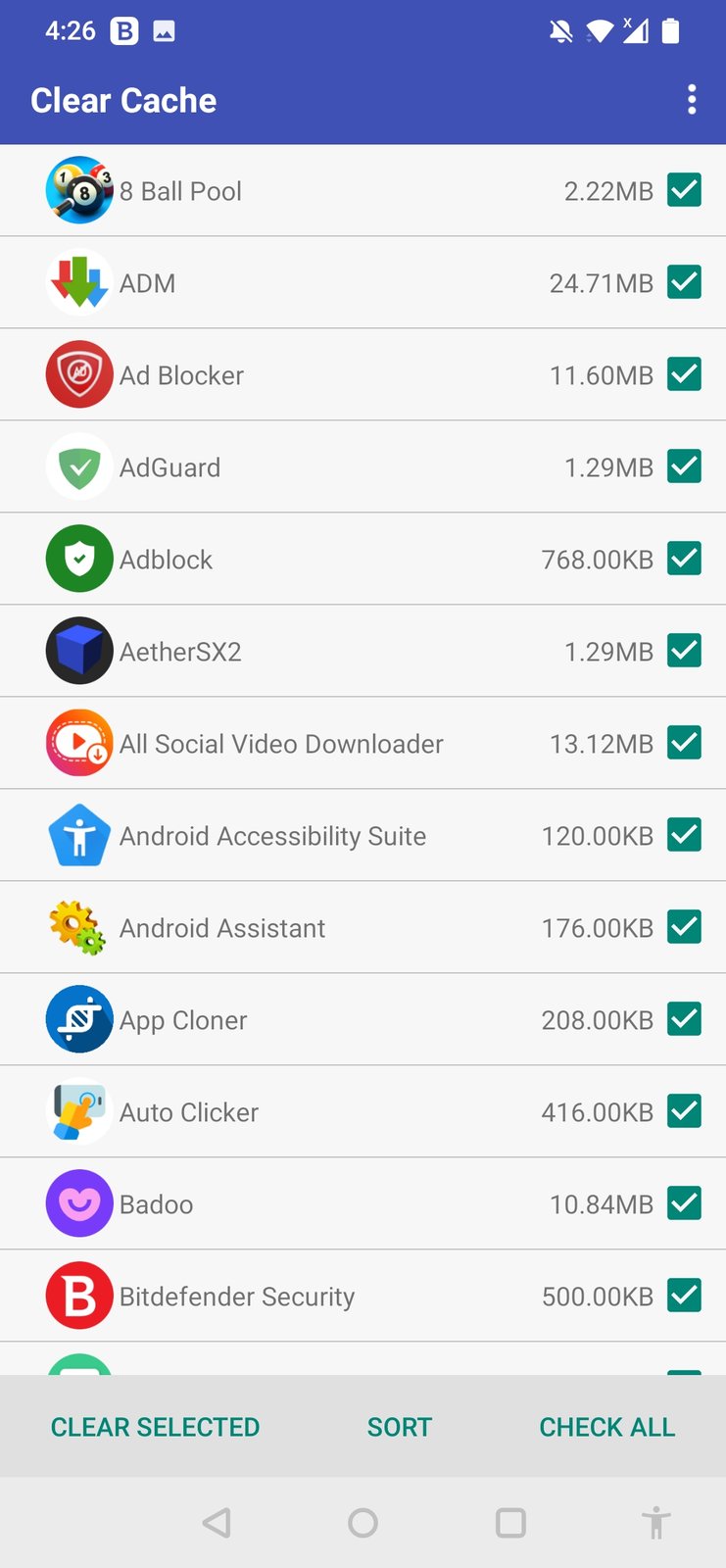Uncheck the 8 Ball Pool checkbox

[x=684, y=190]
